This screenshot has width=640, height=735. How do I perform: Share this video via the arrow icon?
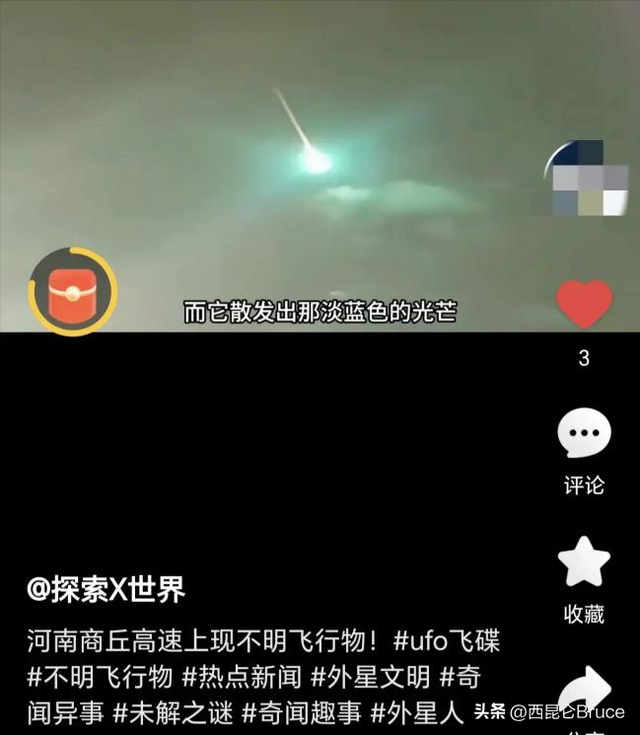(584, 690)
